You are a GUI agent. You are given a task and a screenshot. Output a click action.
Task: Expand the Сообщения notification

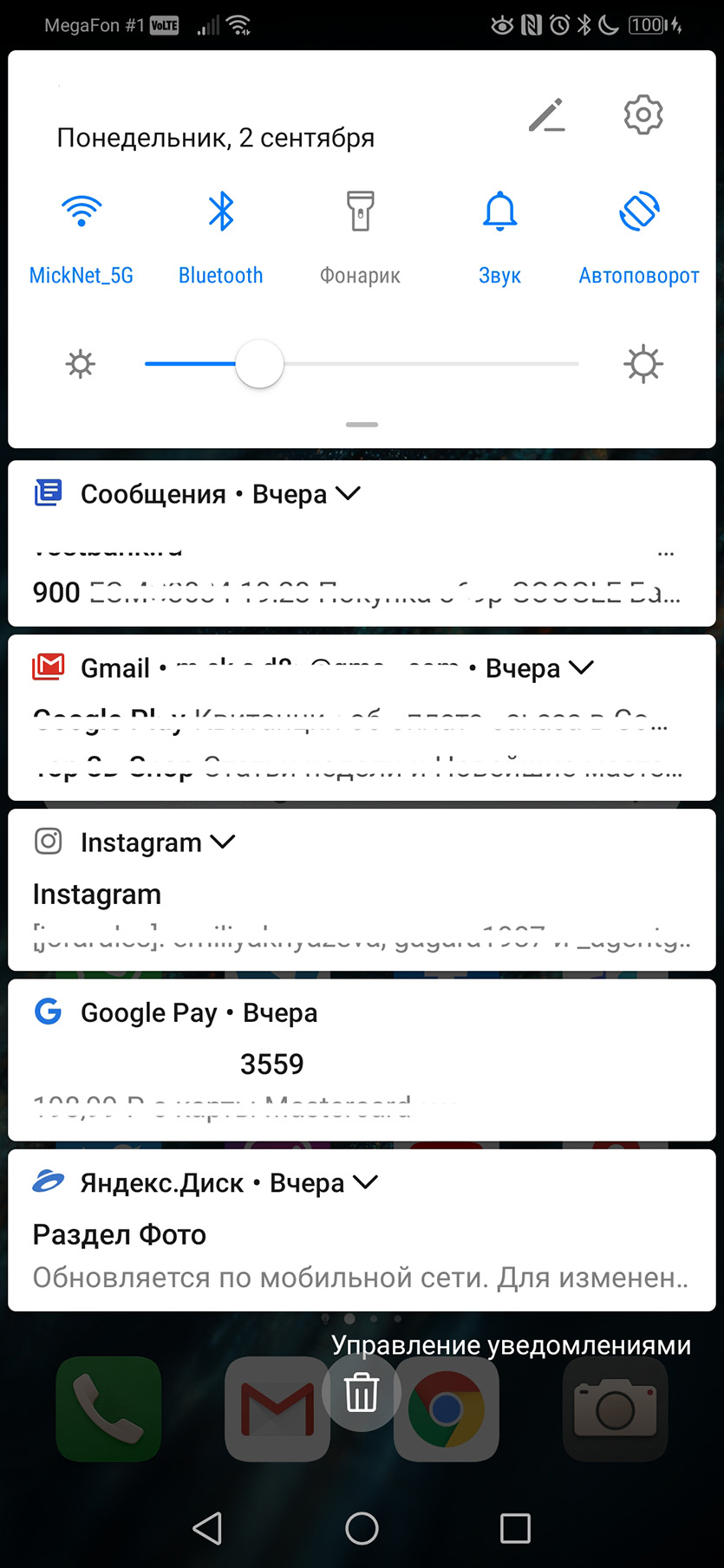(x=348, y=493)
